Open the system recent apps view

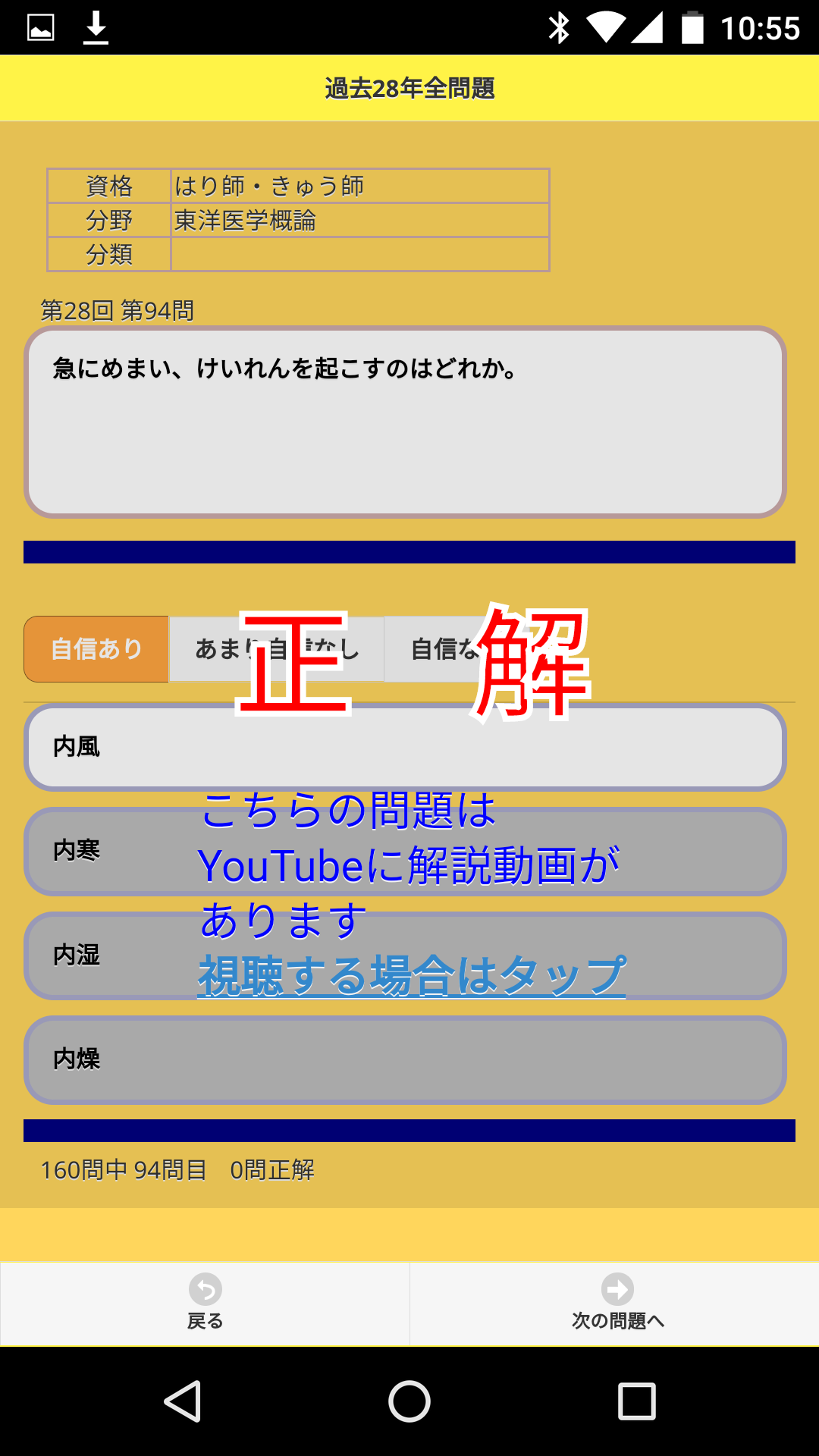point(636,1401)
